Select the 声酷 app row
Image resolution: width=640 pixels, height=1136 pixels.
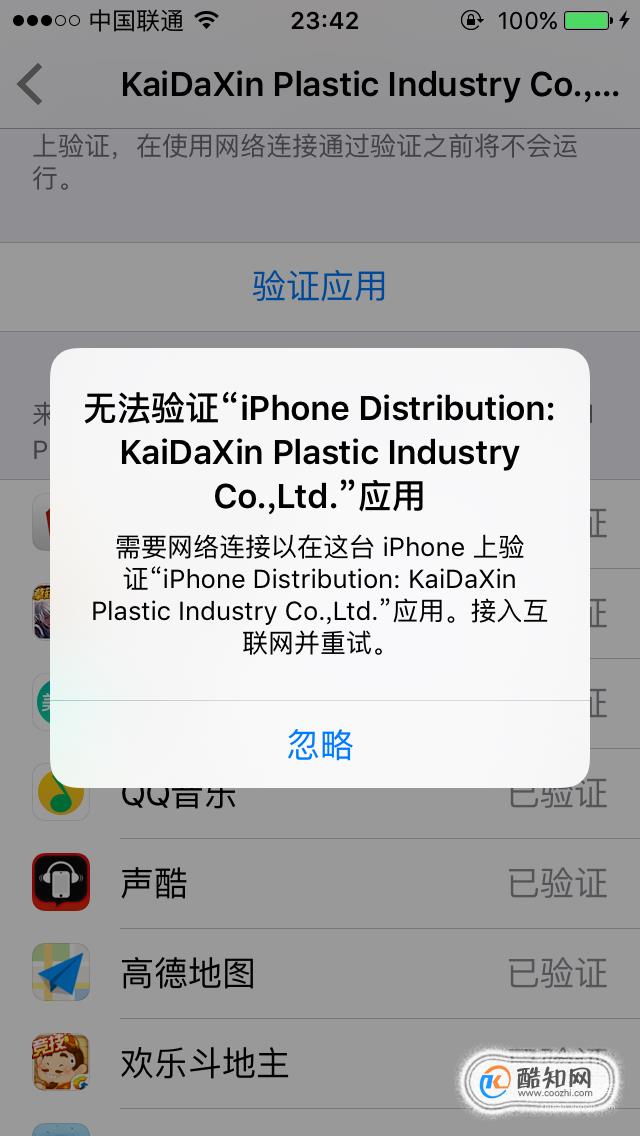pos(320,883)
